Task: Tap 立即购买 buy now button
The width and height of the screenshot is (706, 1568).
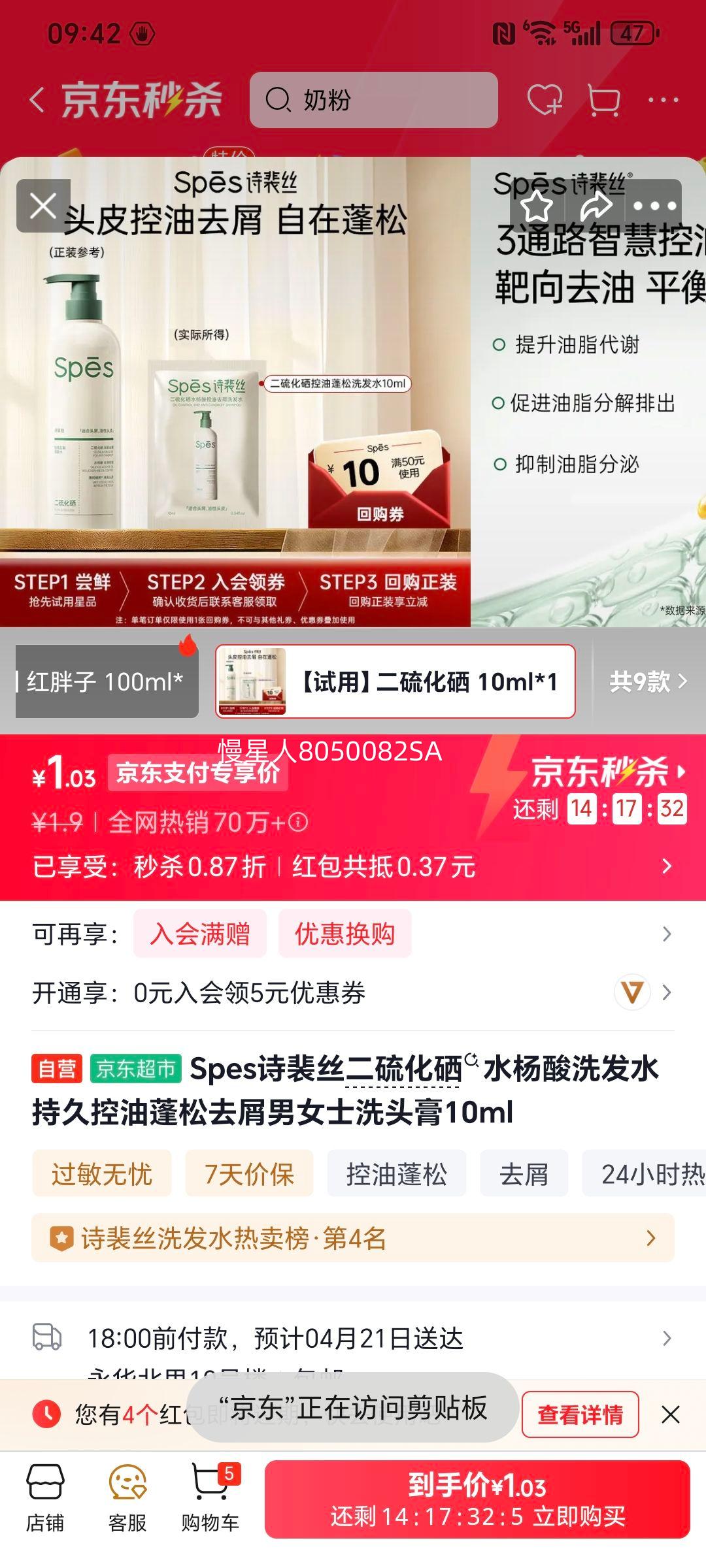Action: coord(482,1503)
